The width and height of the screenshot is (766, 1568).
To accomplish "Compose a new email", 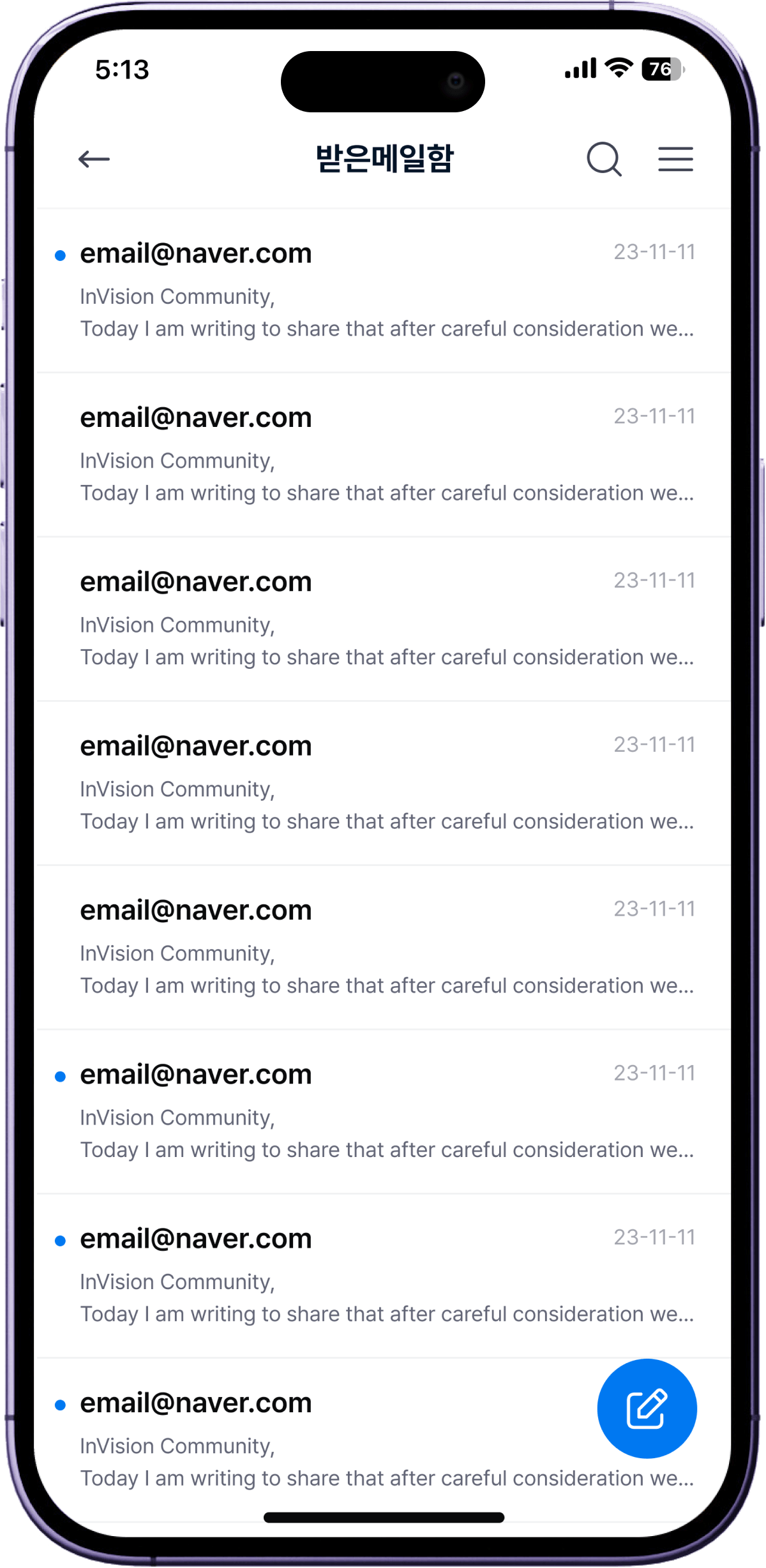I will click(x=647, y=1408).
